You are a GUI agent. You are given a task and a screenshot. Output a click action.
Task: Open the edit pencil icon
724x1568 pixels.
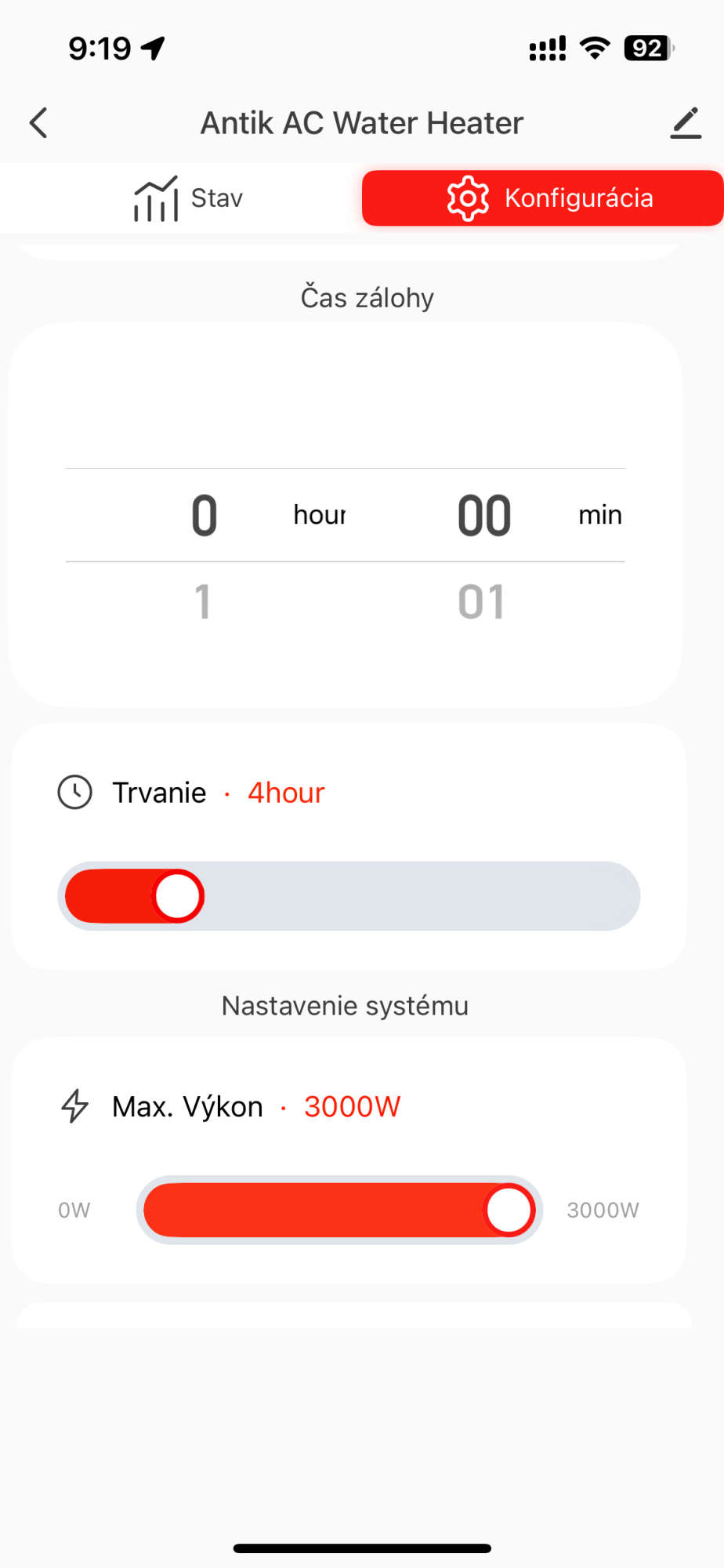(x=686, y=123)
